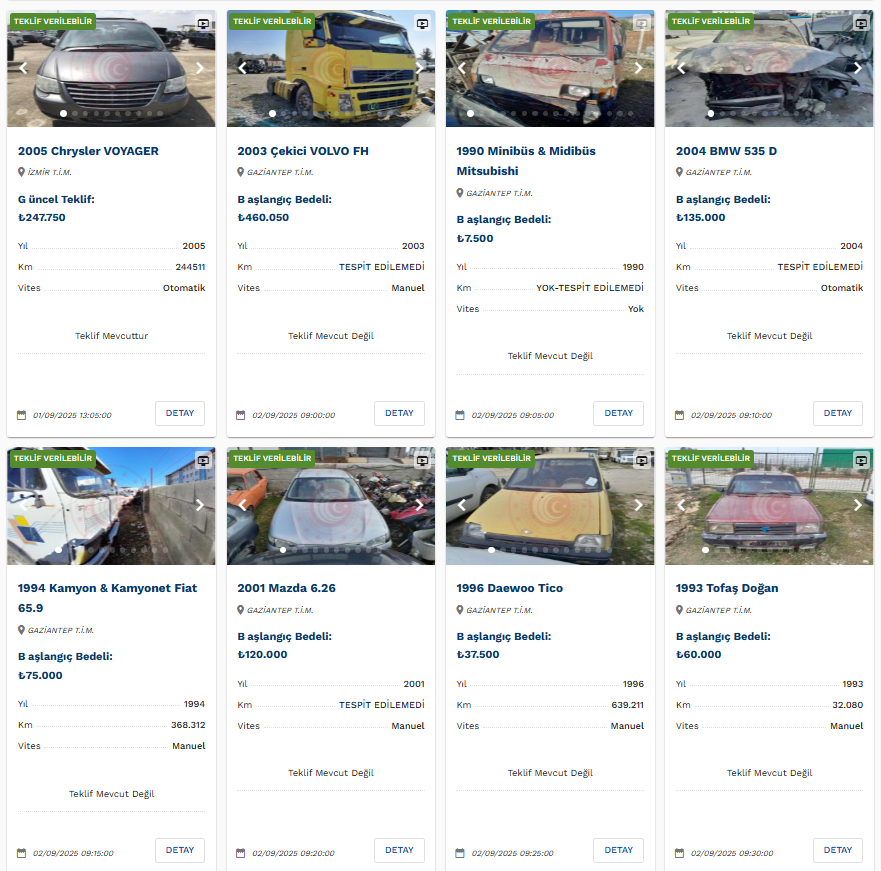The height and width of the screenshot is (871, 881).
Task: Show next photo of Daewoo Tico
Action: [x=638, y=505]
